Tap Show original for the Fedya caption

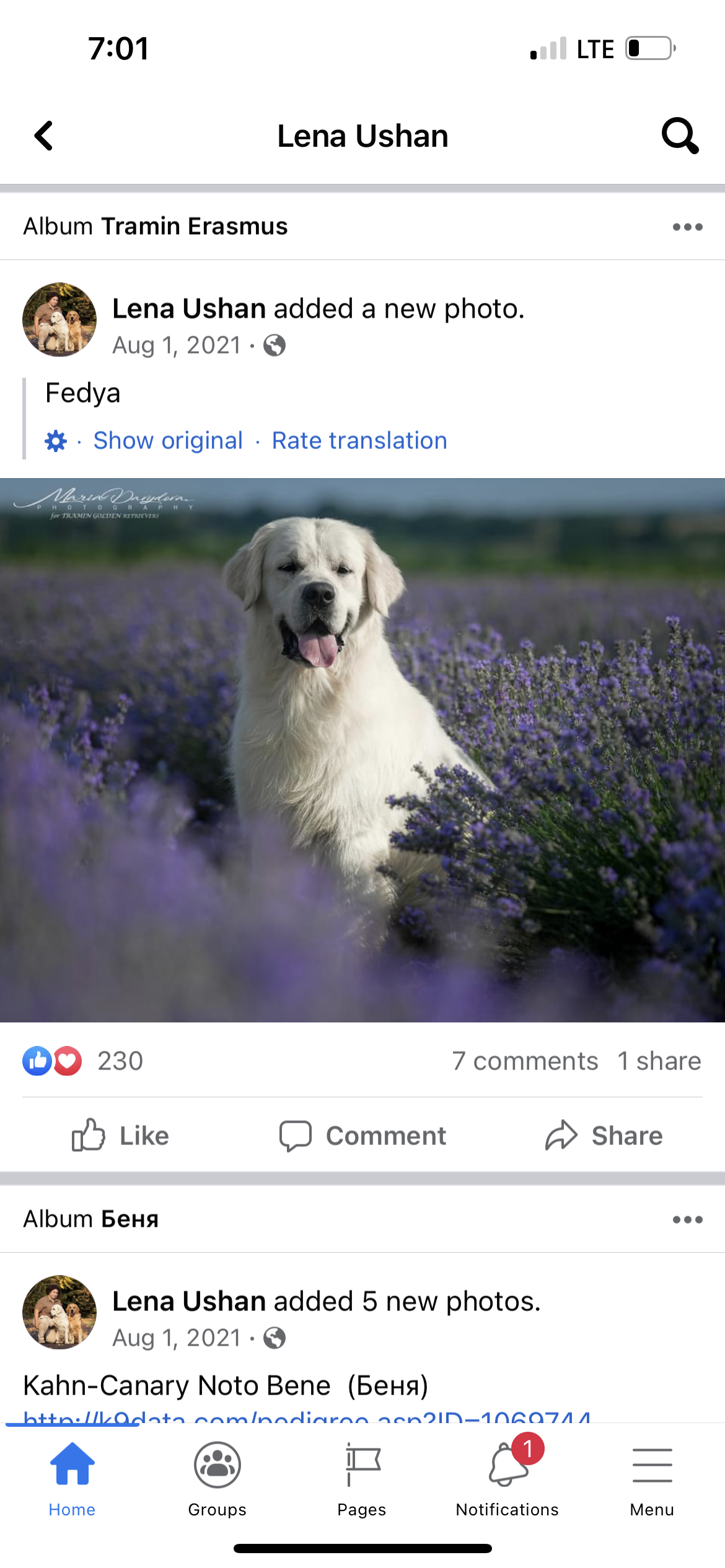[168, 441]
